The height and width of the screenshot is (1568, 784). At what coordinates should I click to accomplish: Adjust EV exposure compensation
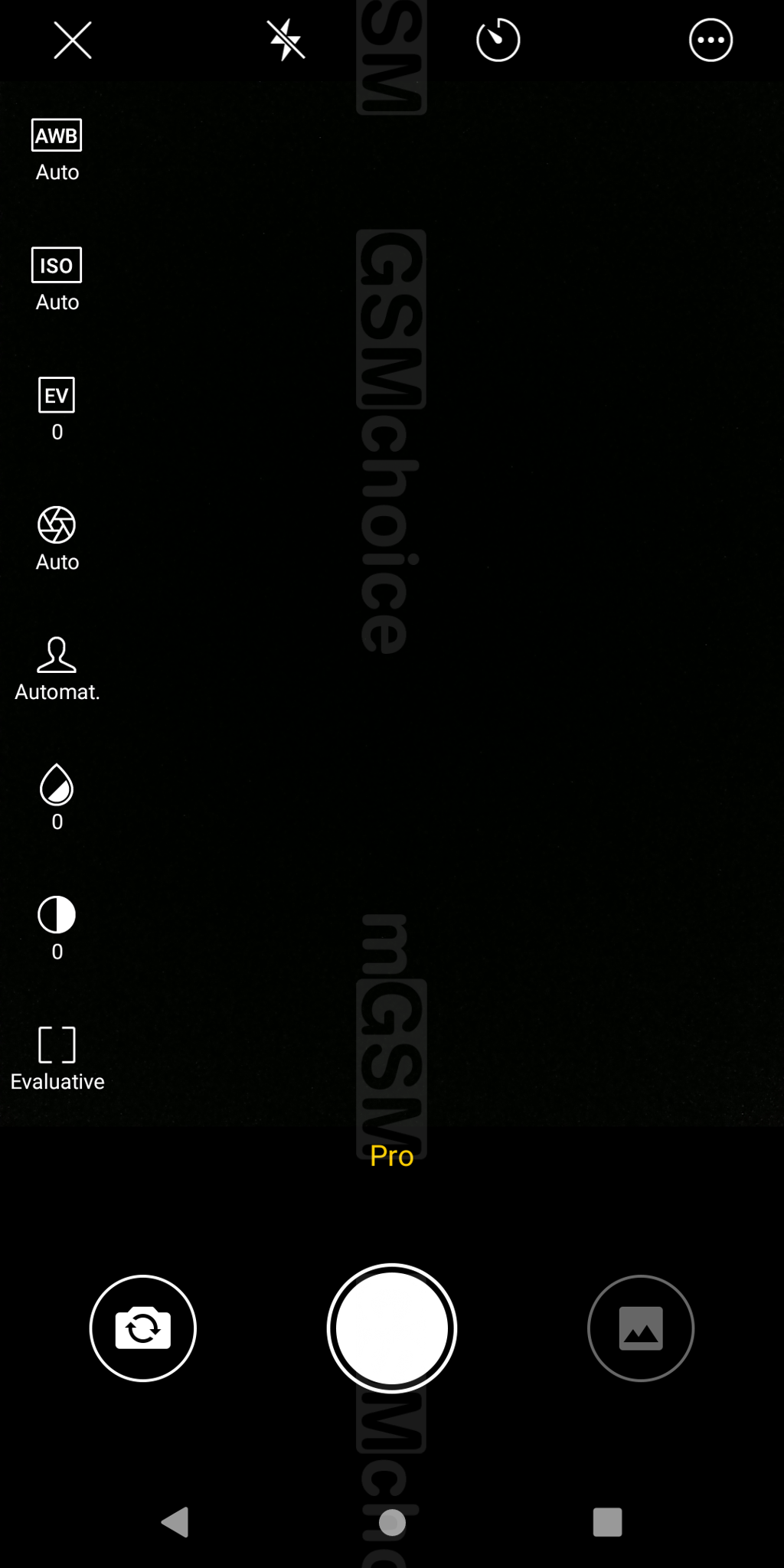pyautogui.click(x=57, y=409)
